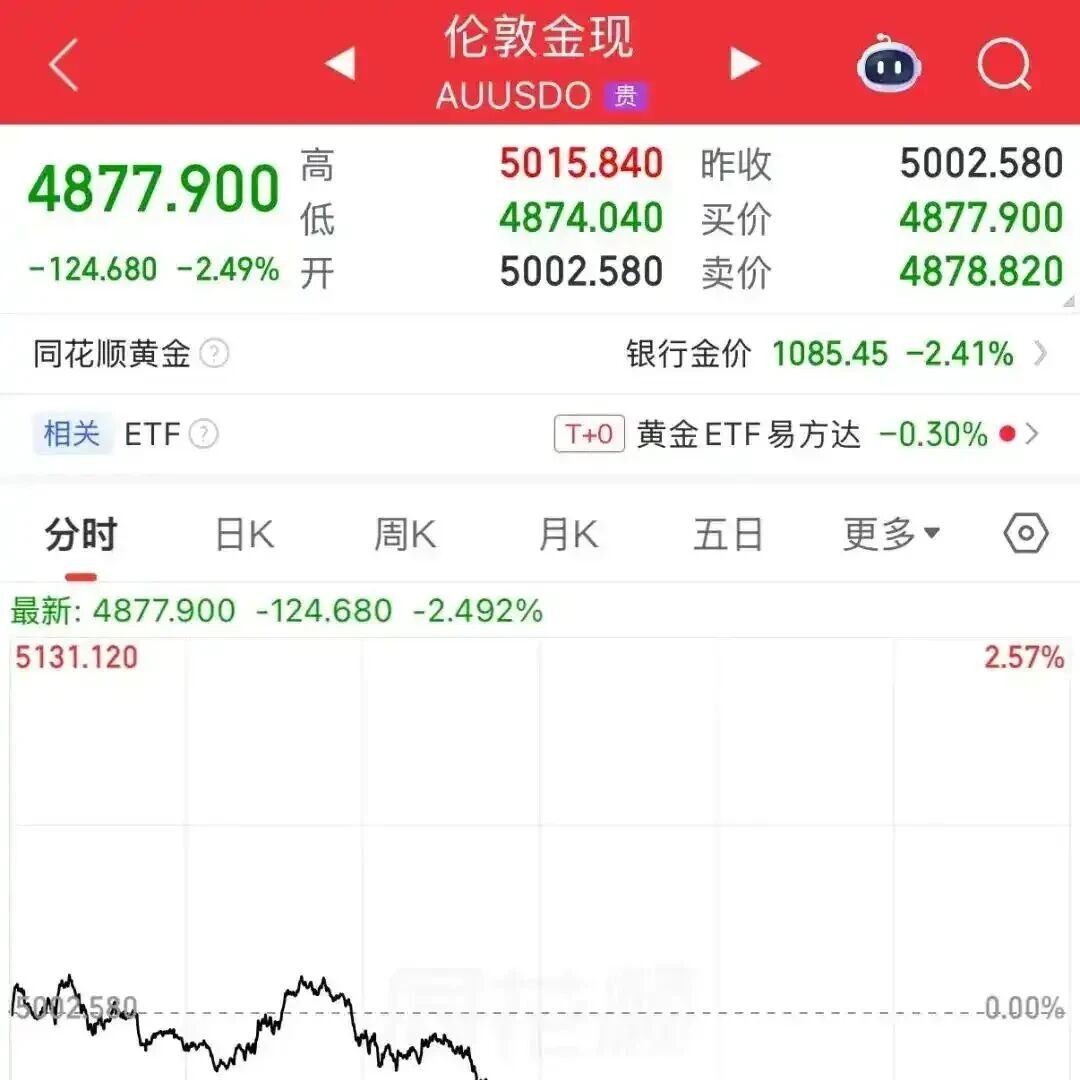Switch to the next instrument with the right triangle
The height and width of the screenshot is (1080, 1080).
[x=745, y=63]
